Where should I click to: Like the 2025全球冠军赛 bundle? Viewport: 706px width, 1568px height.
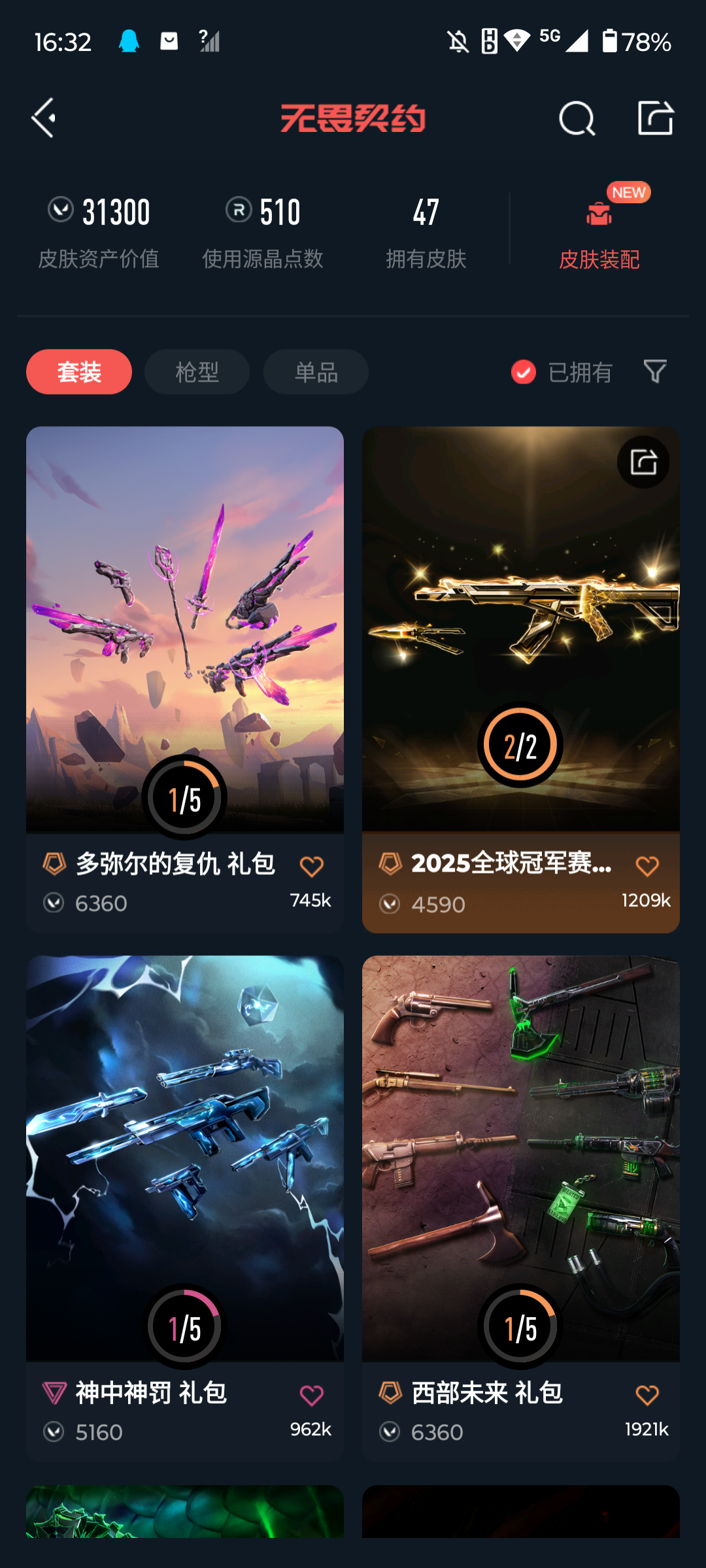[x=647, y=866]
